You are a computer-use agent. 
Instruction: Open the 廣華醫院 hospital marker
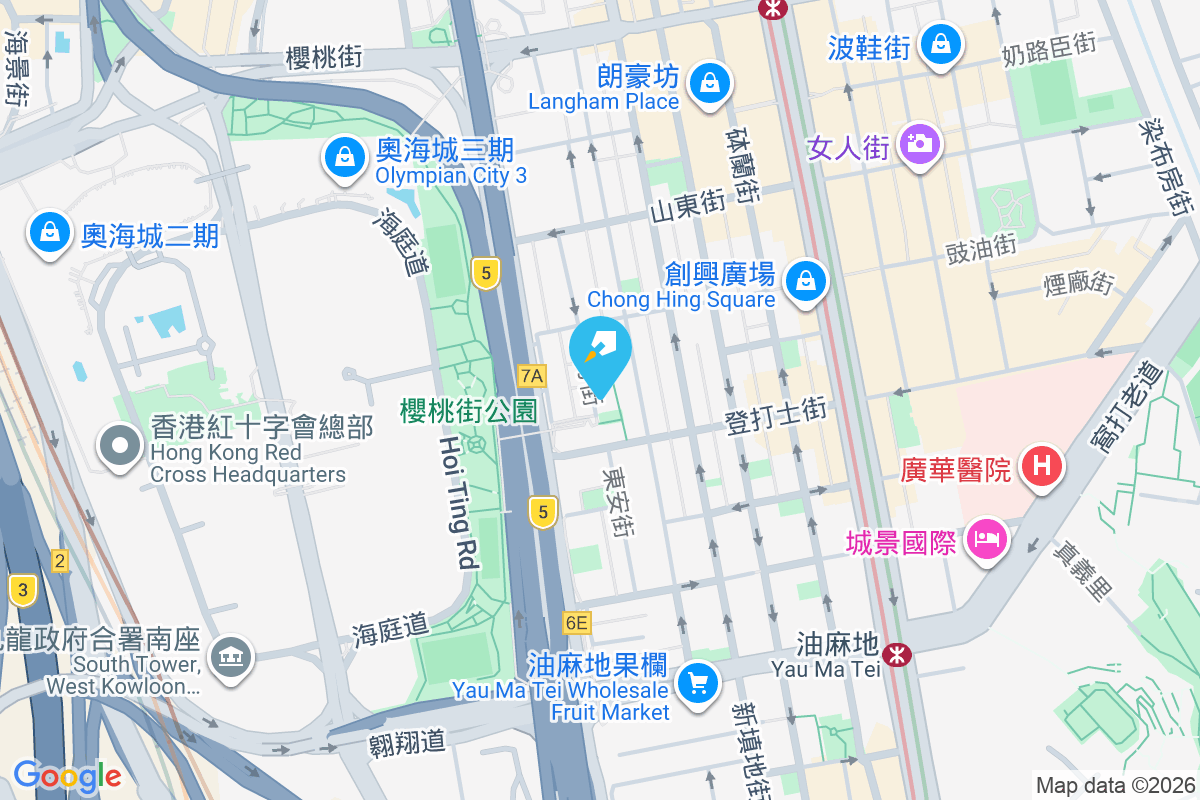[1041, 465]
